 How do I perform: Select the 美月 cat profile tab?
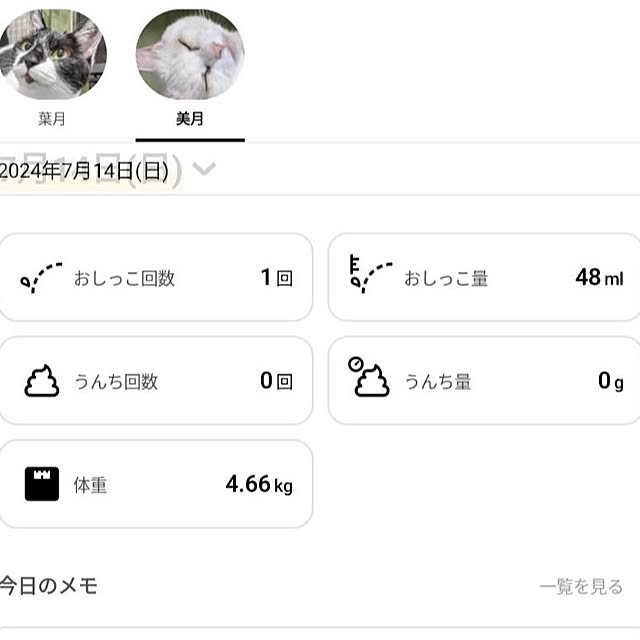click(x=190, y=65)
